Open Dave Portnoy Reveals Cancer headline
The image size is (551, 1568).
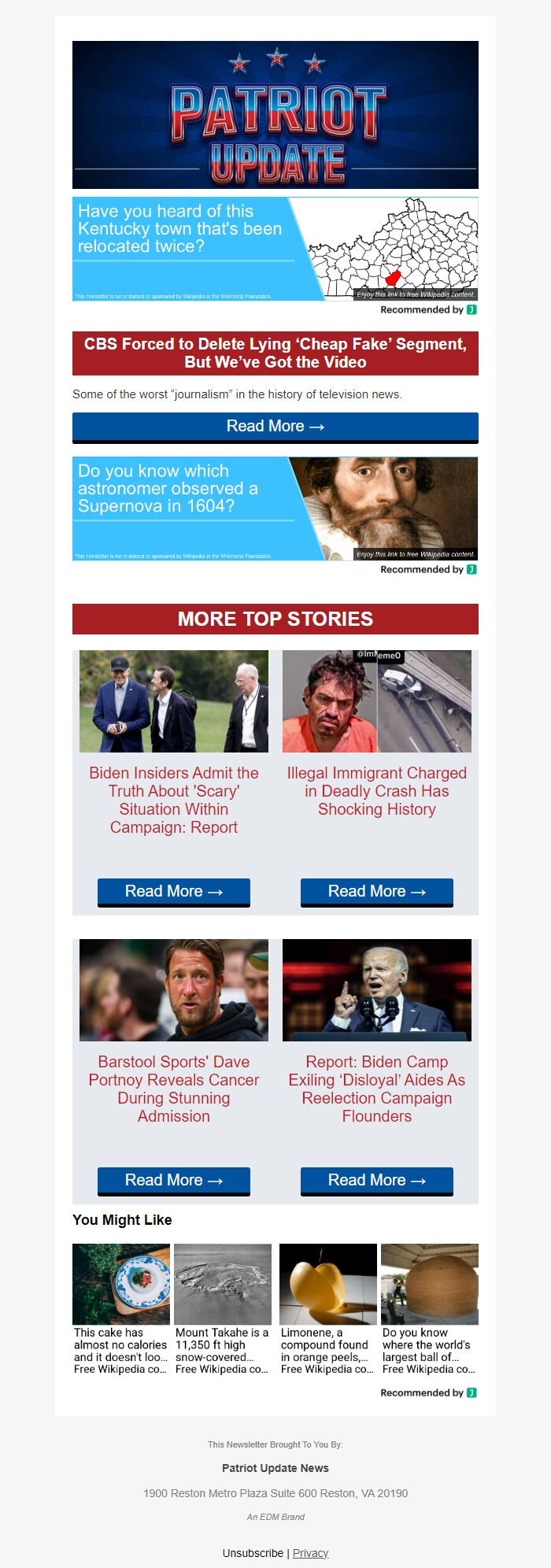click(174, 1089)
